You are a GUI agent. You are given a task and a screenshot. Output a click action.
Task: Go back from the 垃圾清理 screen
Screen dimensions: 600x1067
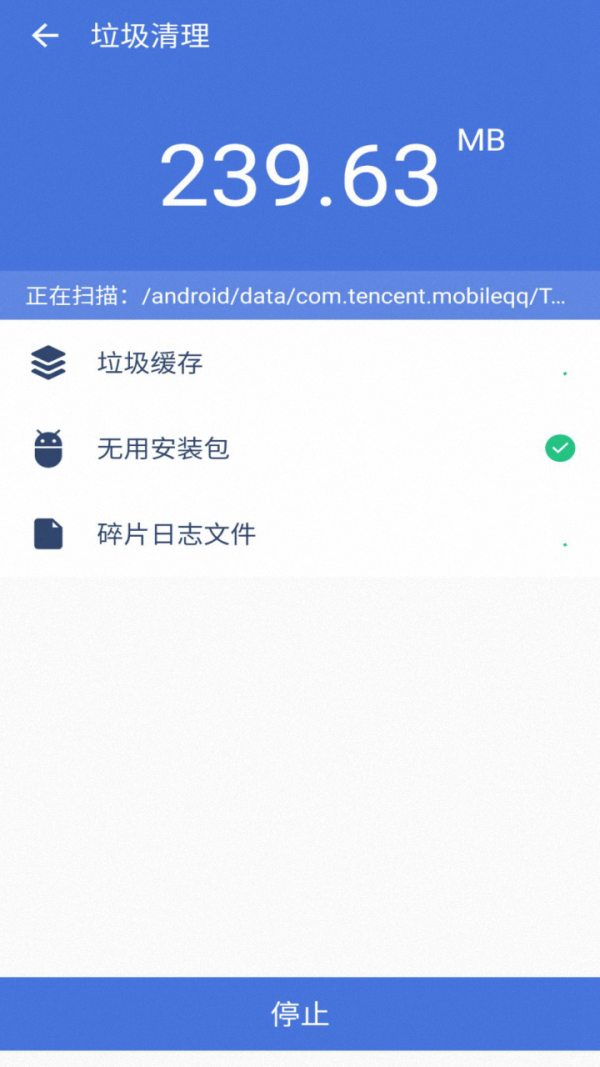pos(45,37)
